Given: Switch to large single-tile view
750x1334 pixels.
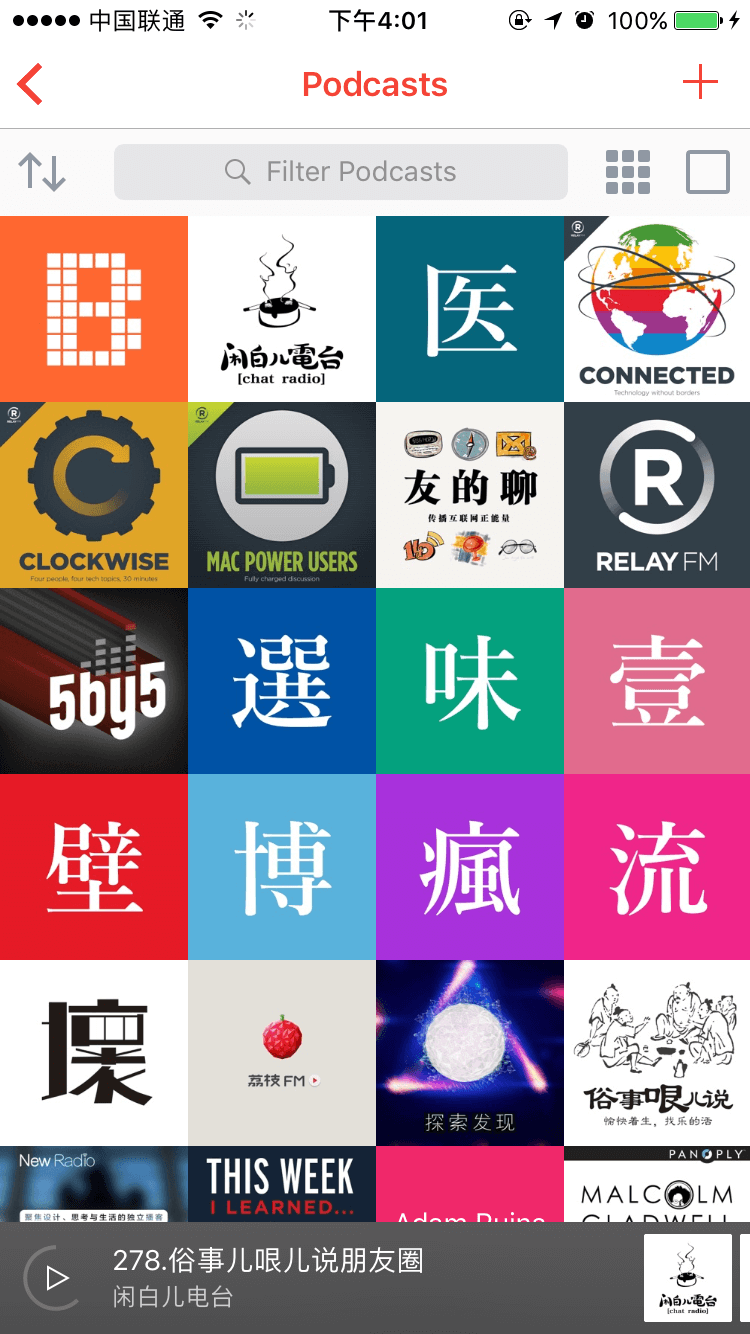Looking at the screenshot, I should click(707, 172).
